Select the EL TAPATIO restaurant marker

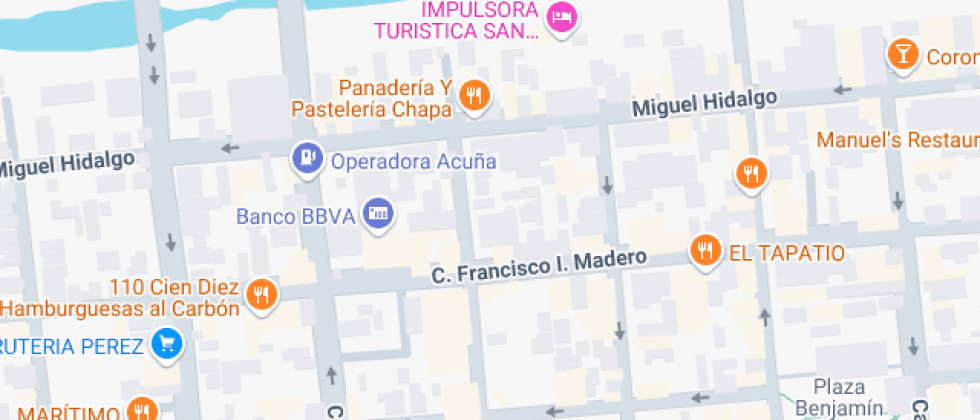706,250
